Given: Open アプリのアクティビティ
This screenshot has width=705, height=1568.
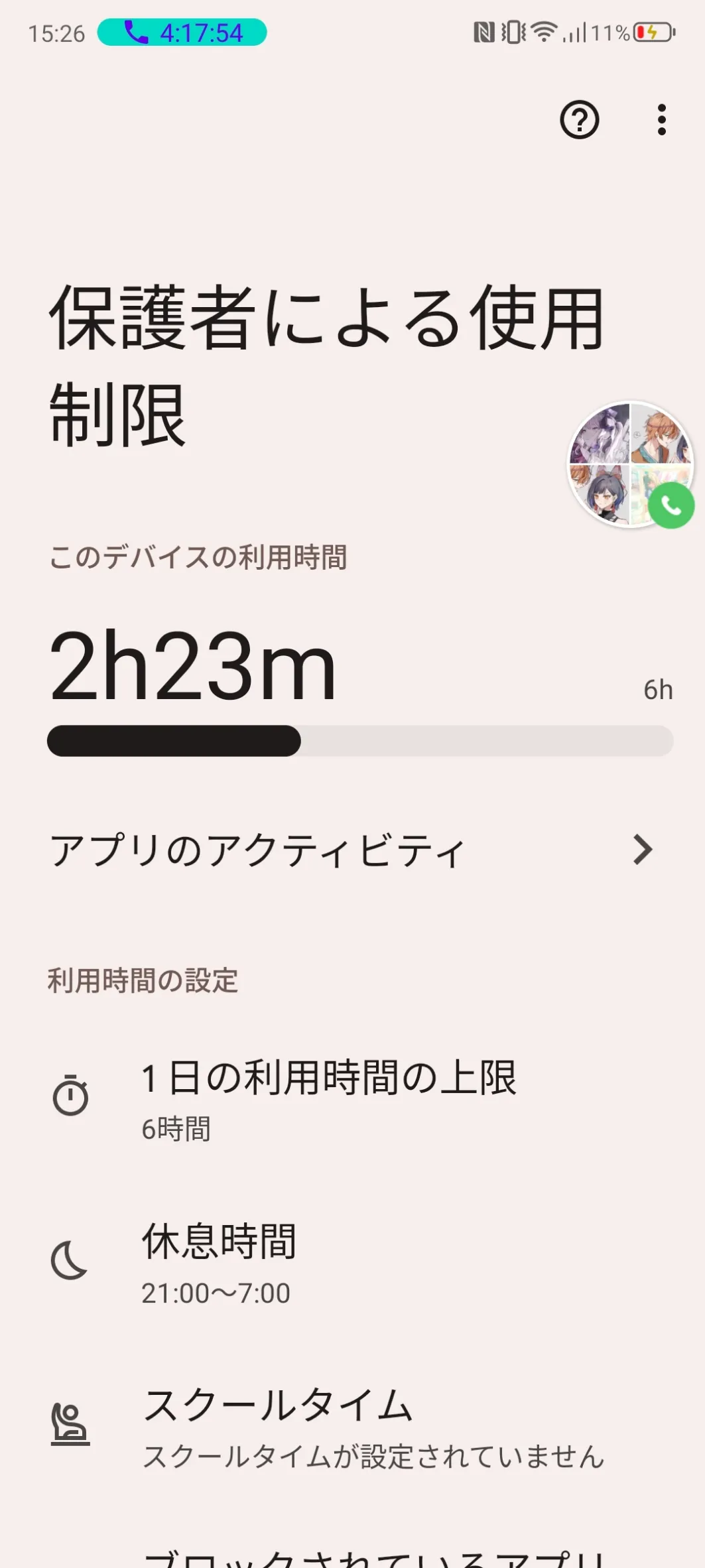Looking at the screenshot, I should [352, 850].
